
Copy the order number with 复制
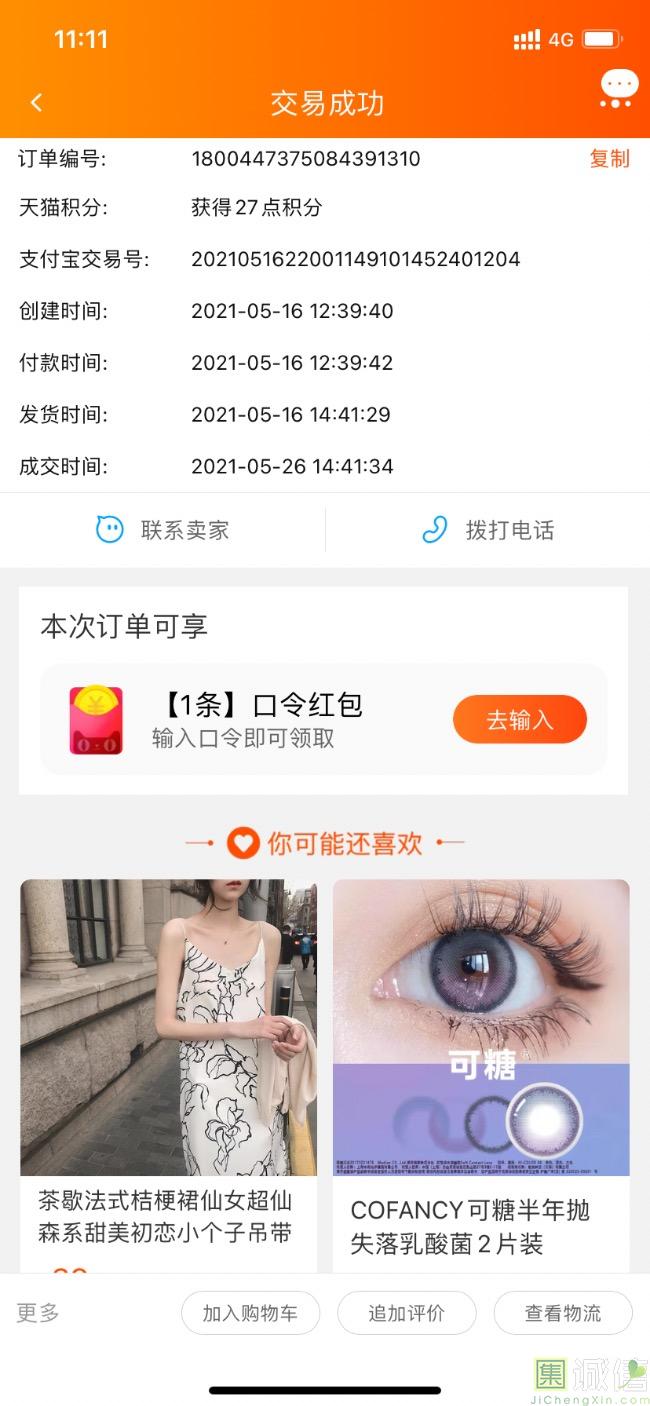[609, 159]
